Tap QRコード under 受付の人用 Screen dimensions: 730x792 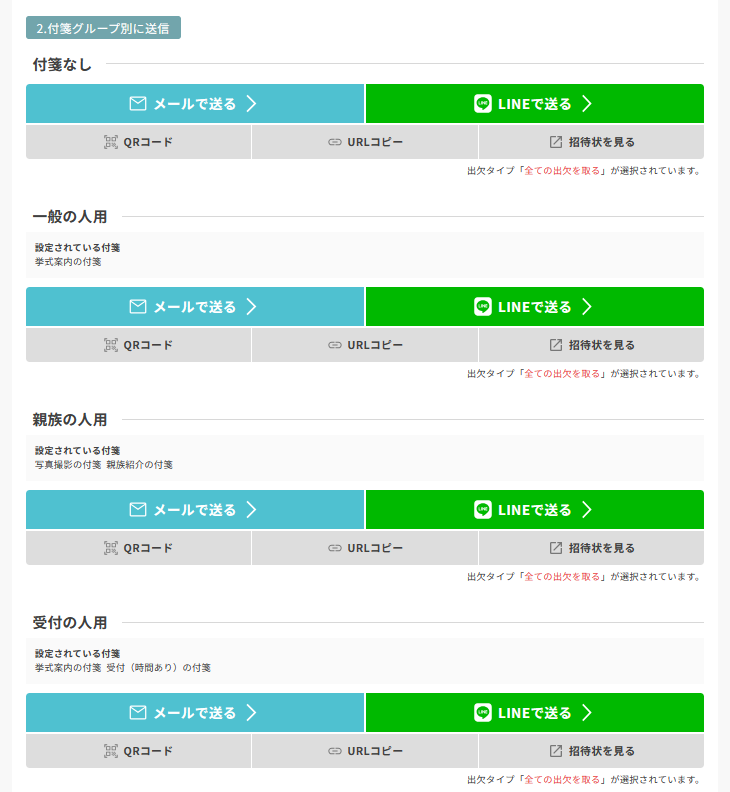(x=139, y=751)
